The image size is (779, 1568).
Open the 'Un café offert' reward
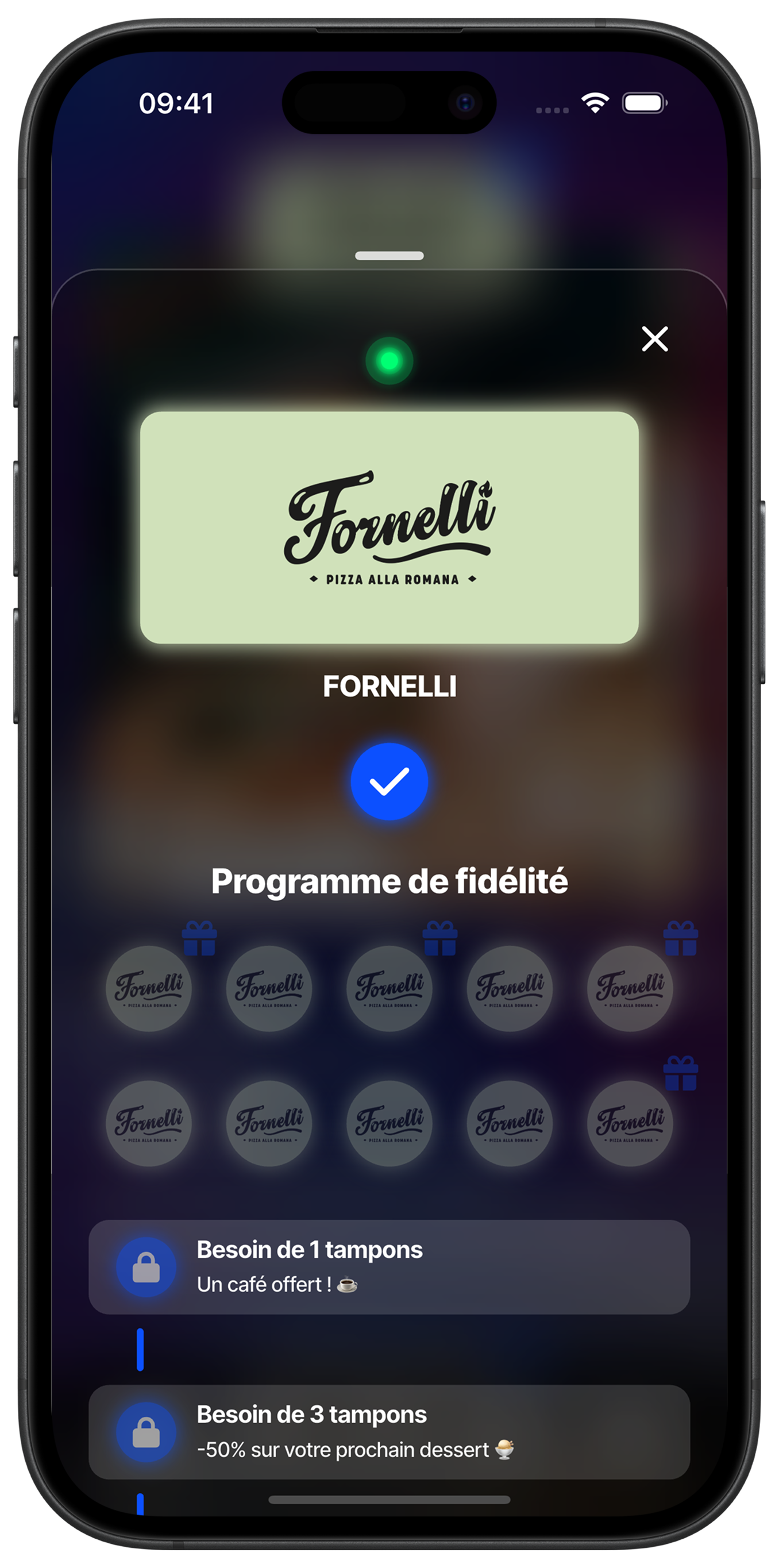point(389,1267)
